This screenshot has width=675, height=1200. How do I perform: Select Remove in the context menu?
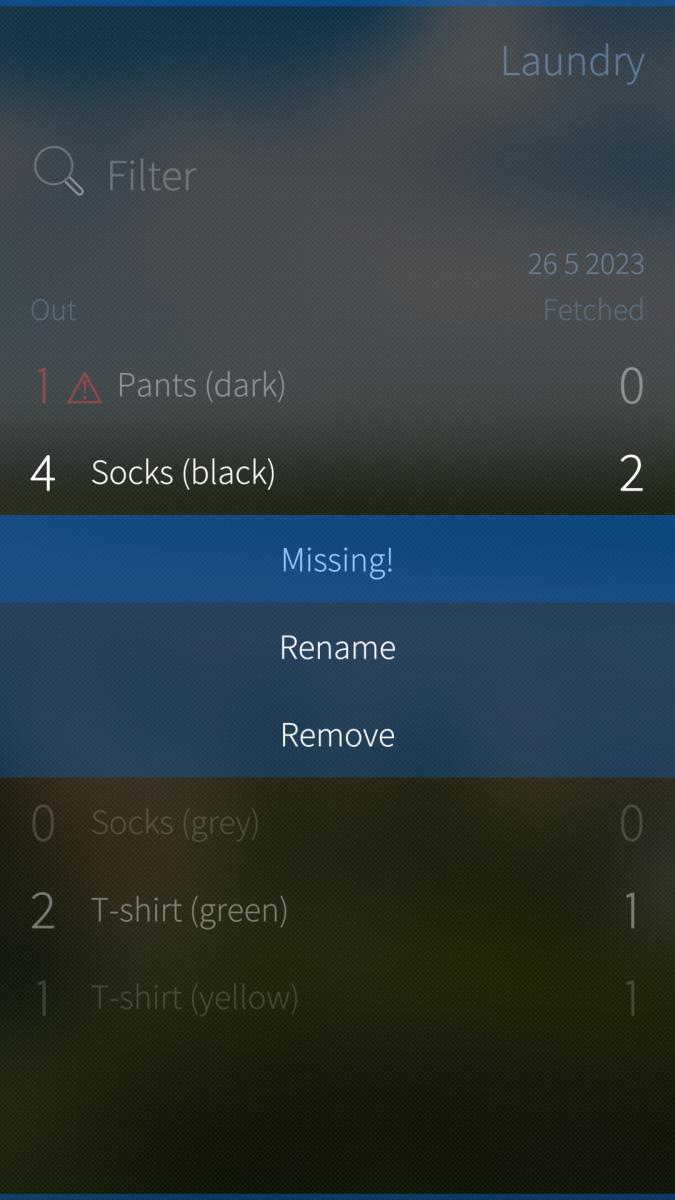click(x=337, y=735)
